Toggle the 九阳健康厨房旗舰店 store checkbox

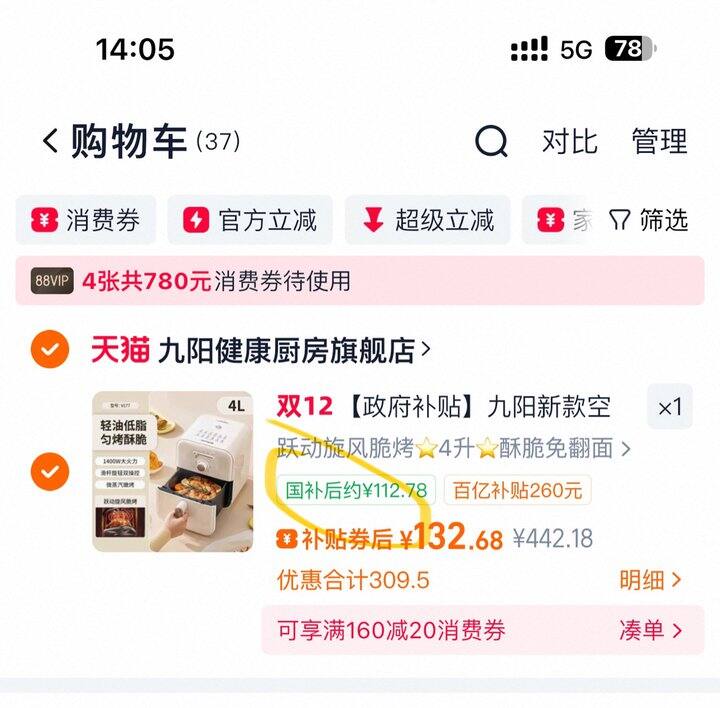coord(50,350)
